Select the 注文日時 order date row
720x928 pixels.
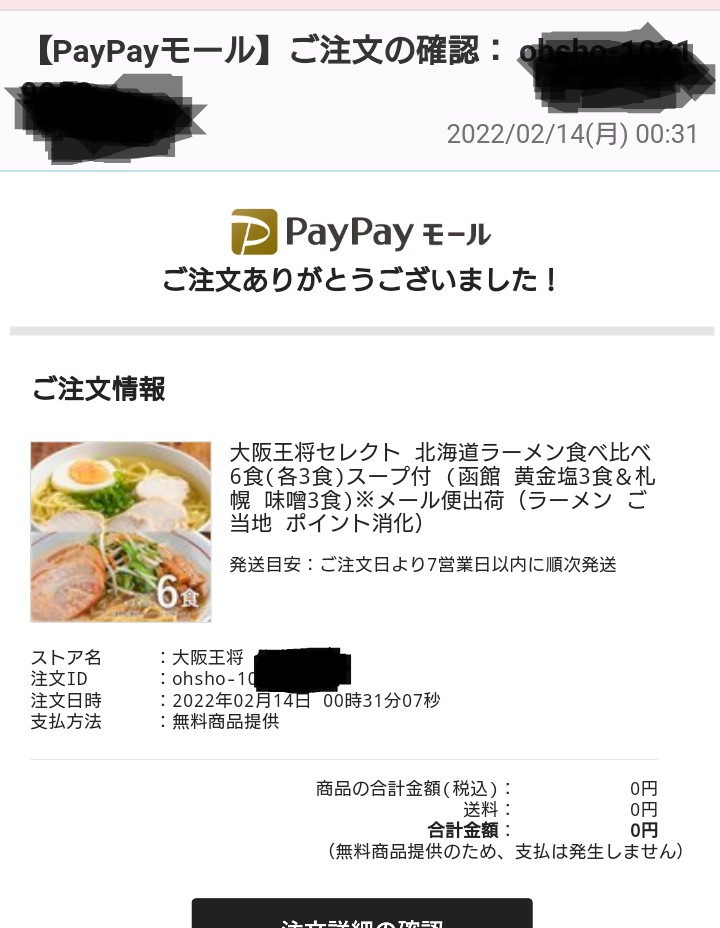(250, 700)
